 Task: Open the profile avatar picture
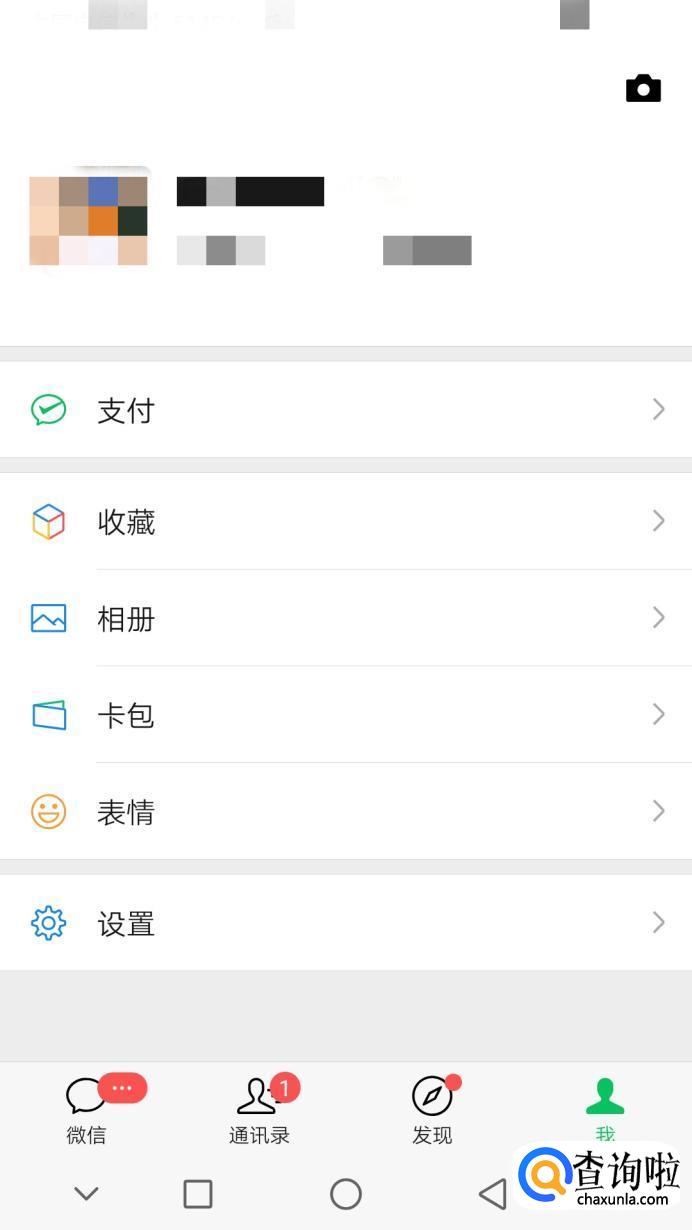pos(89,221)
